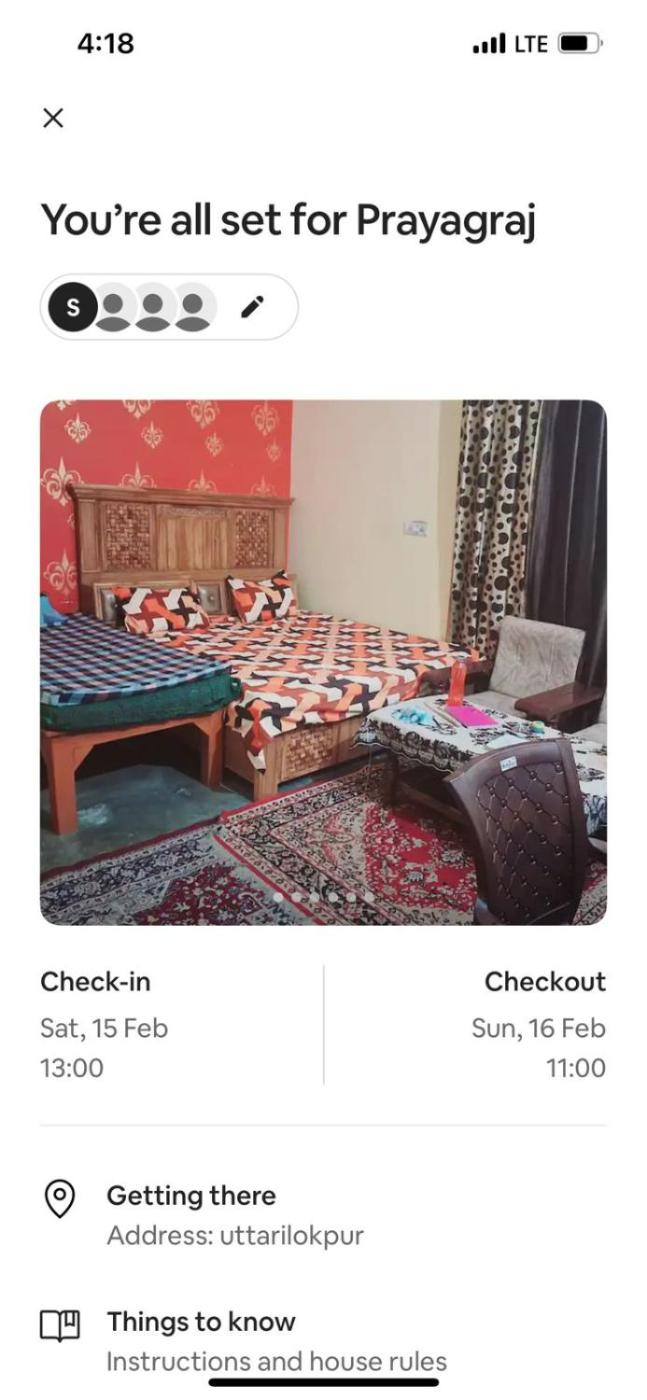Open the listing photo of the bedroom

tap(323, 661)
